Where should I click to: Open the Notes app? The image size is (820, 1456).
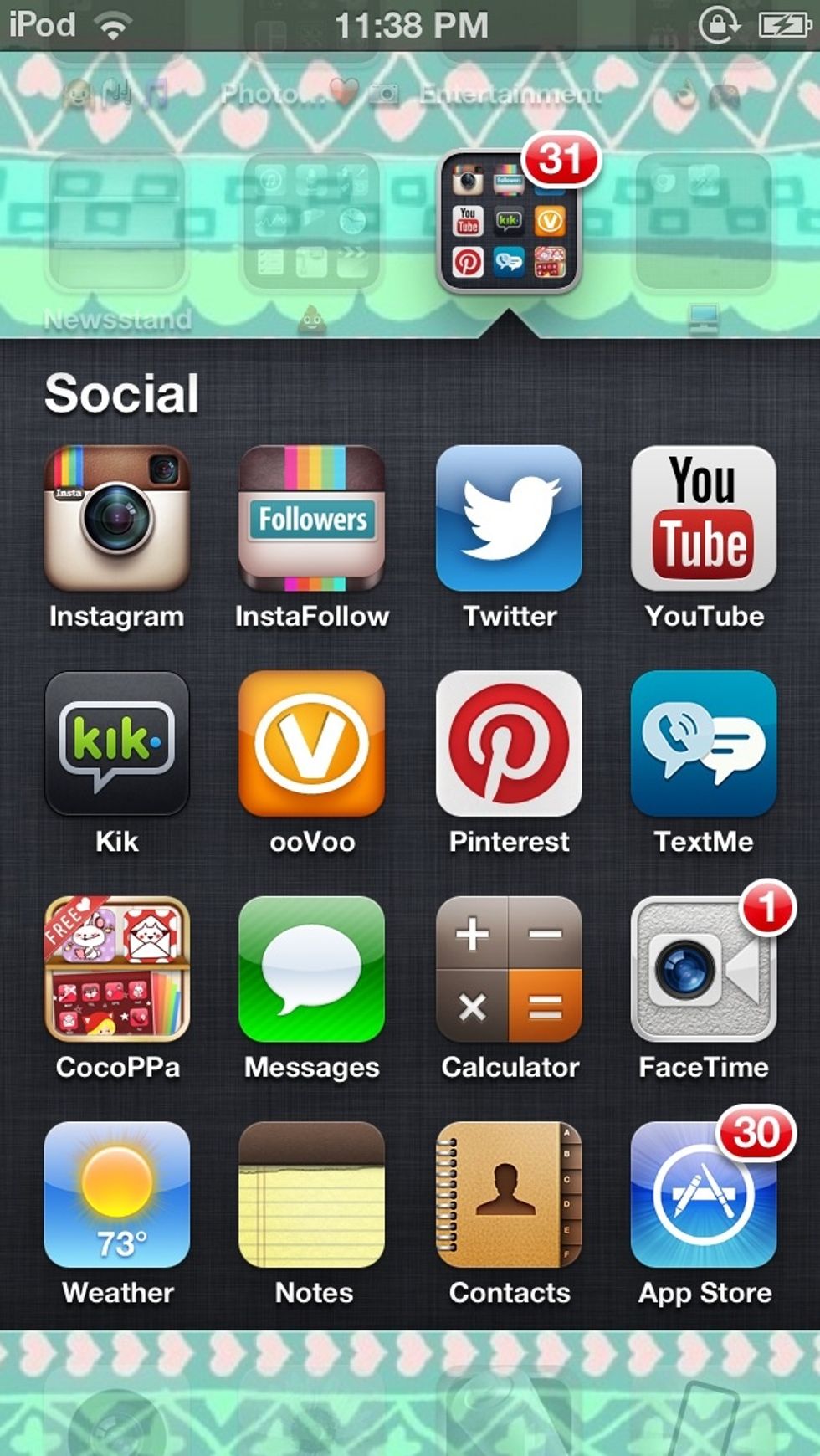312,1197
